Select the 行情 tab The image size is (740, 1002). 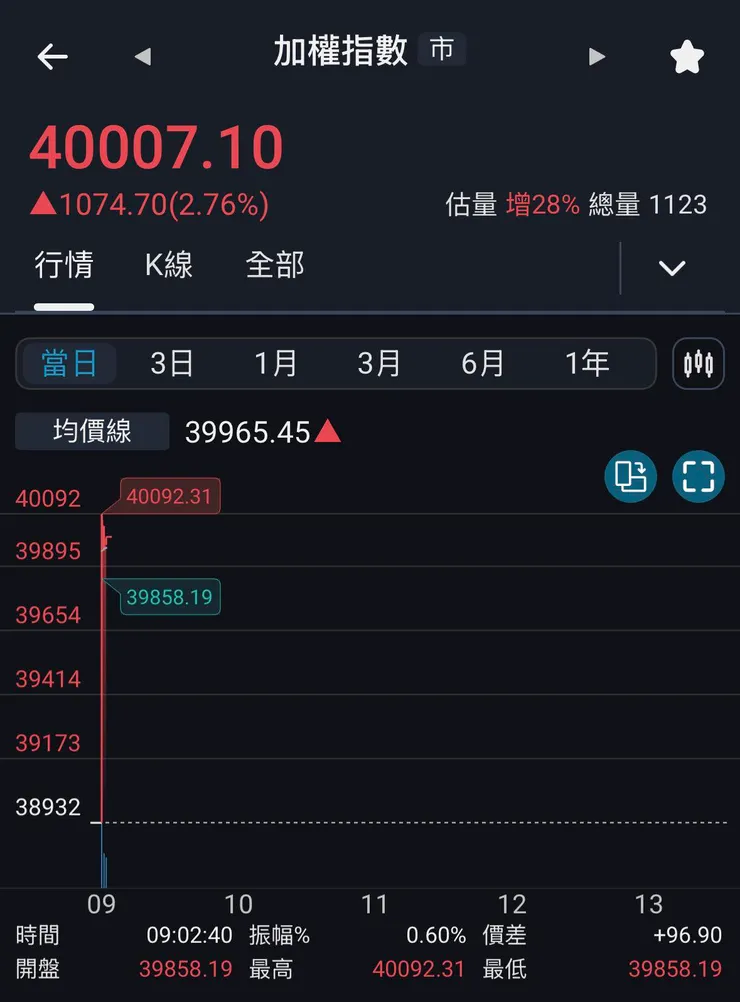coord(64,265)
